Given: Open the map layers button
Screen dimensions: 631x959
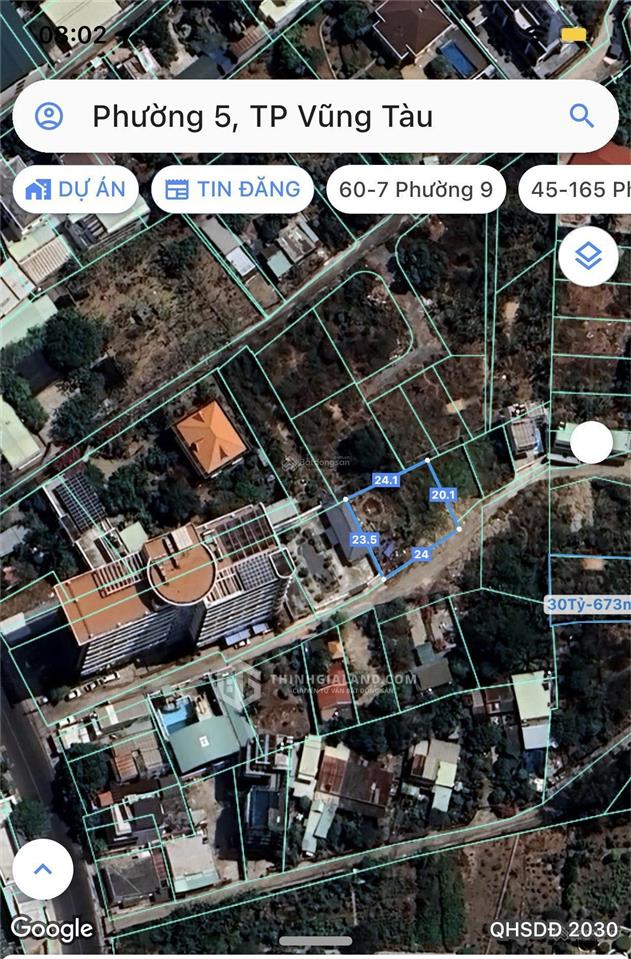Looking at the screenshot, I should 588,257.
